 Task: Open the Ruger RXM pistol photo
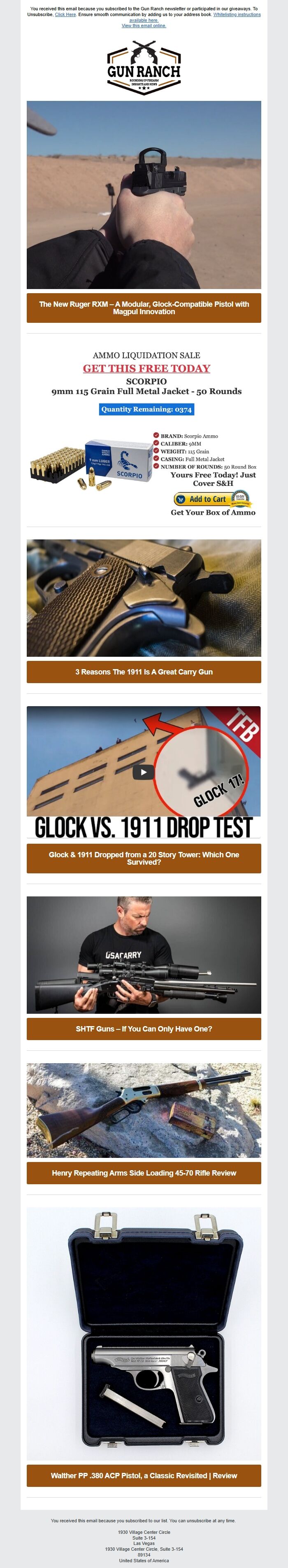point(144,195)
